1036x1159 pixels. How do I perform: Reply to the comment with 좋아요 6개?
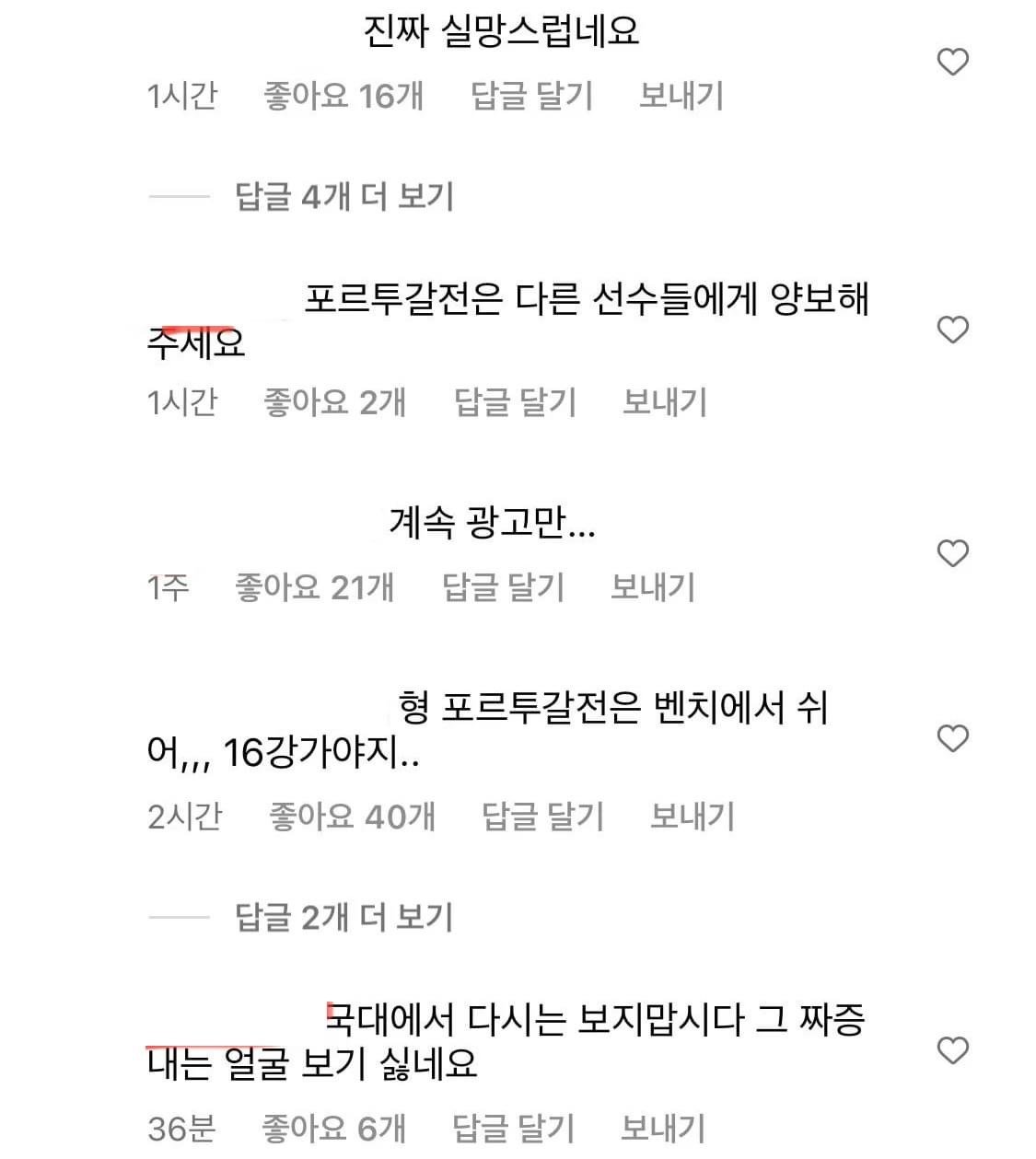coord(513,1129)
